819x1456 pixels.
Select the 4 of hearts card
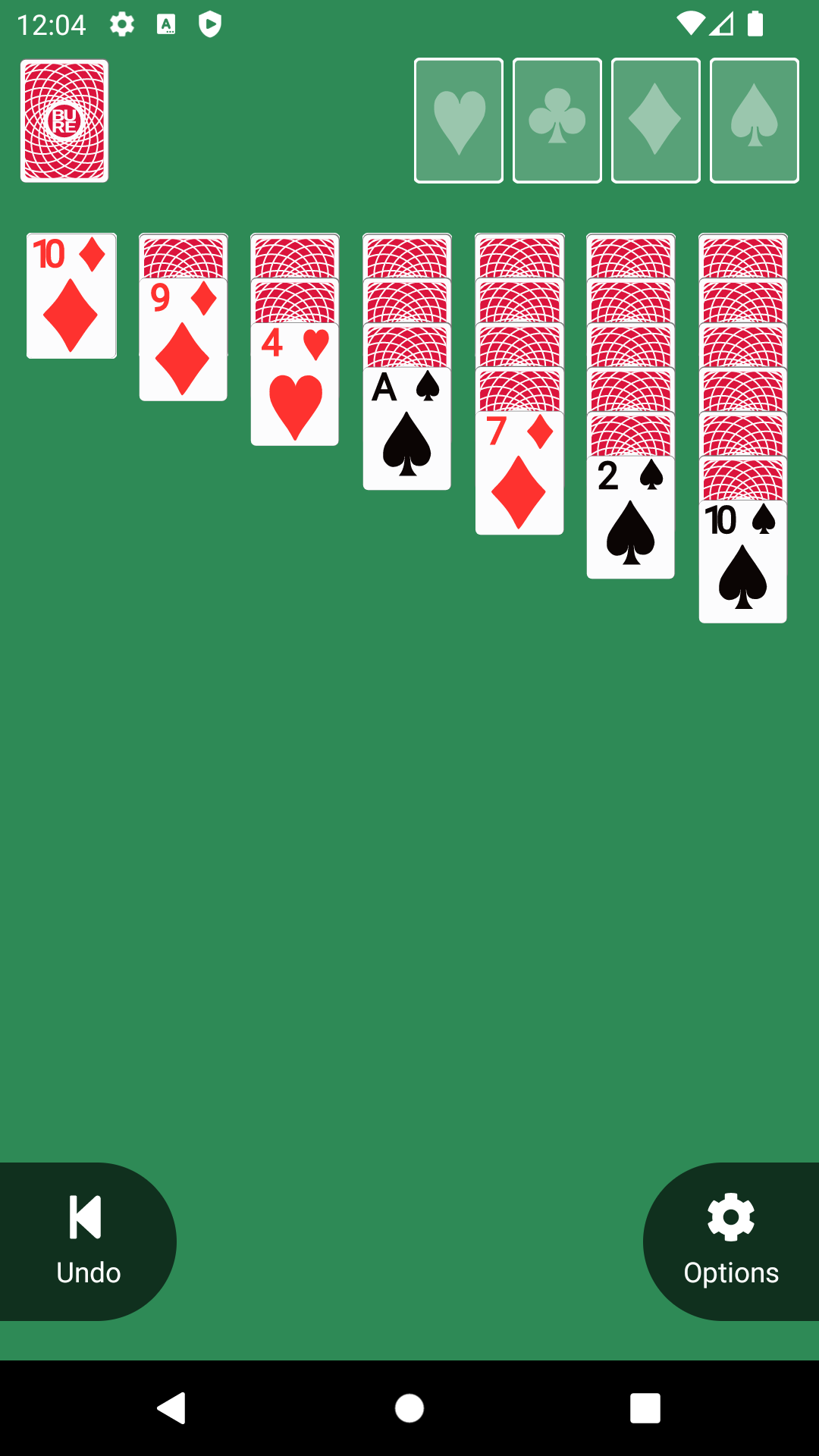(295, 384)
